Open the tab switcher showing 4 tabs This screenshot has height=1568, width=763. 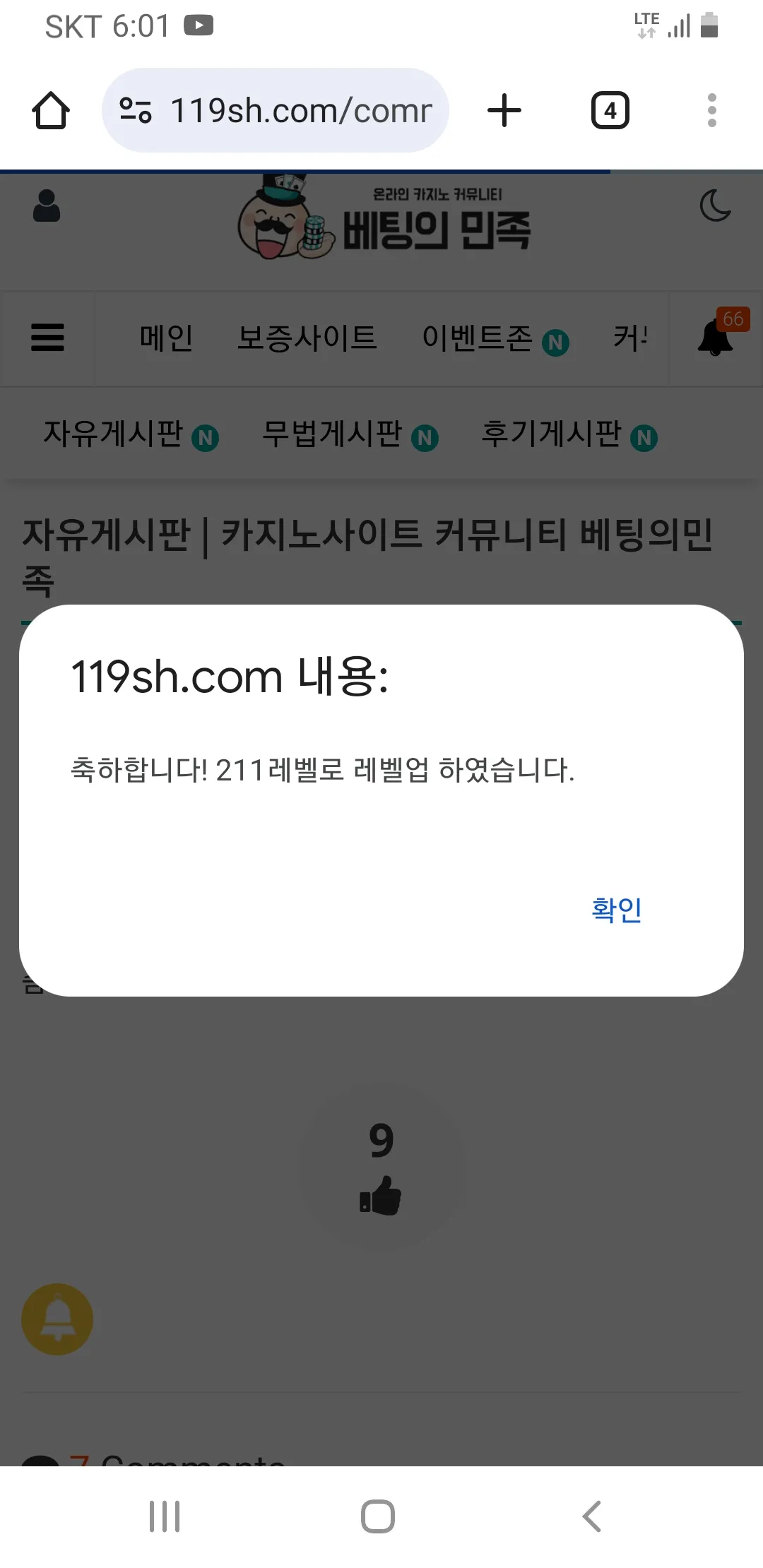click(x=610, y=111)
